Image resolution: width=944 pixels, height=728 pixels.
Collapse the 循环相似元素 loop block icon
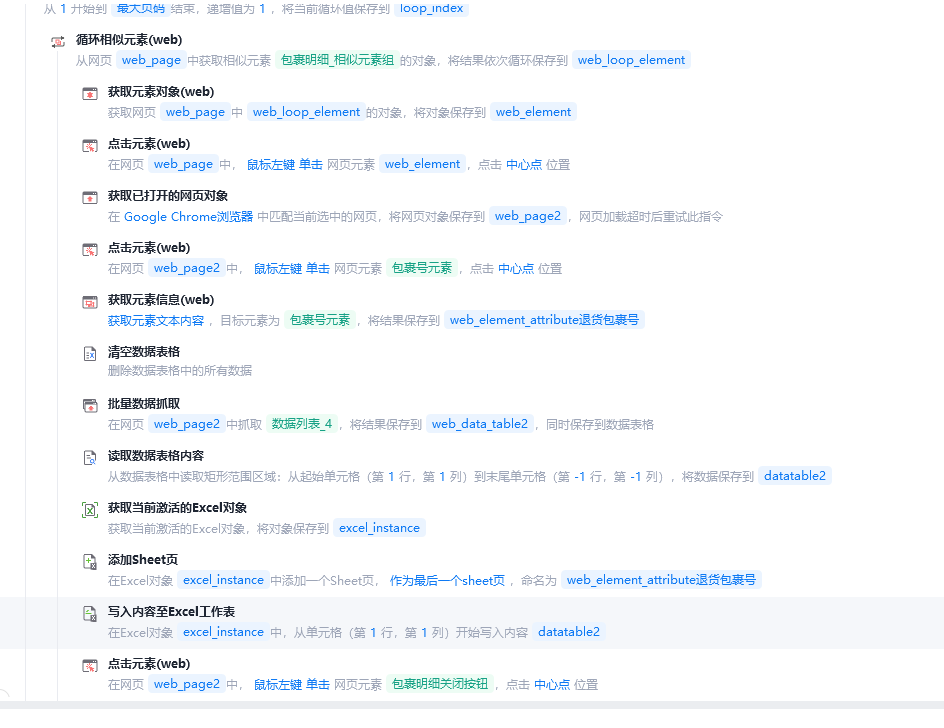(58, 42)
